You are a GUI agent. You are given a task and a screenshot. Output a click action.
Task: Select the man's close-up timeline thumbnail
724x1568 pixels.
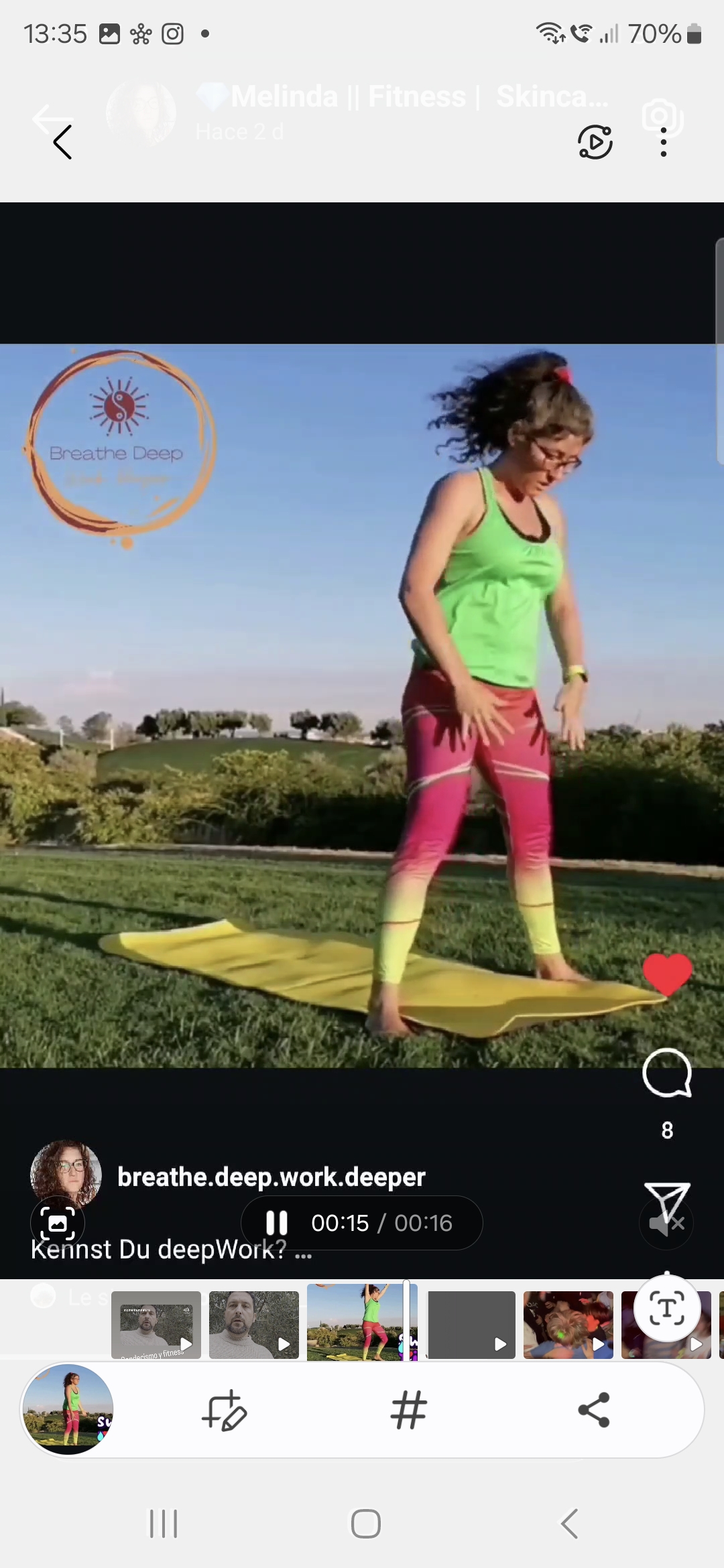(x=253, y=1325)
